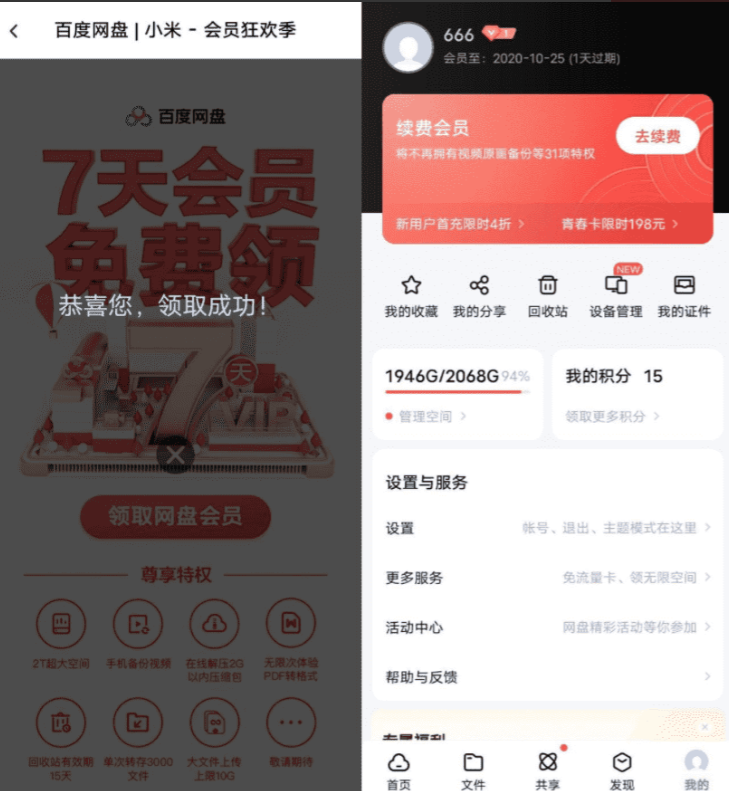
Task: Open 新用户首充限时4折 offer
Action: (x=460, y=224)
